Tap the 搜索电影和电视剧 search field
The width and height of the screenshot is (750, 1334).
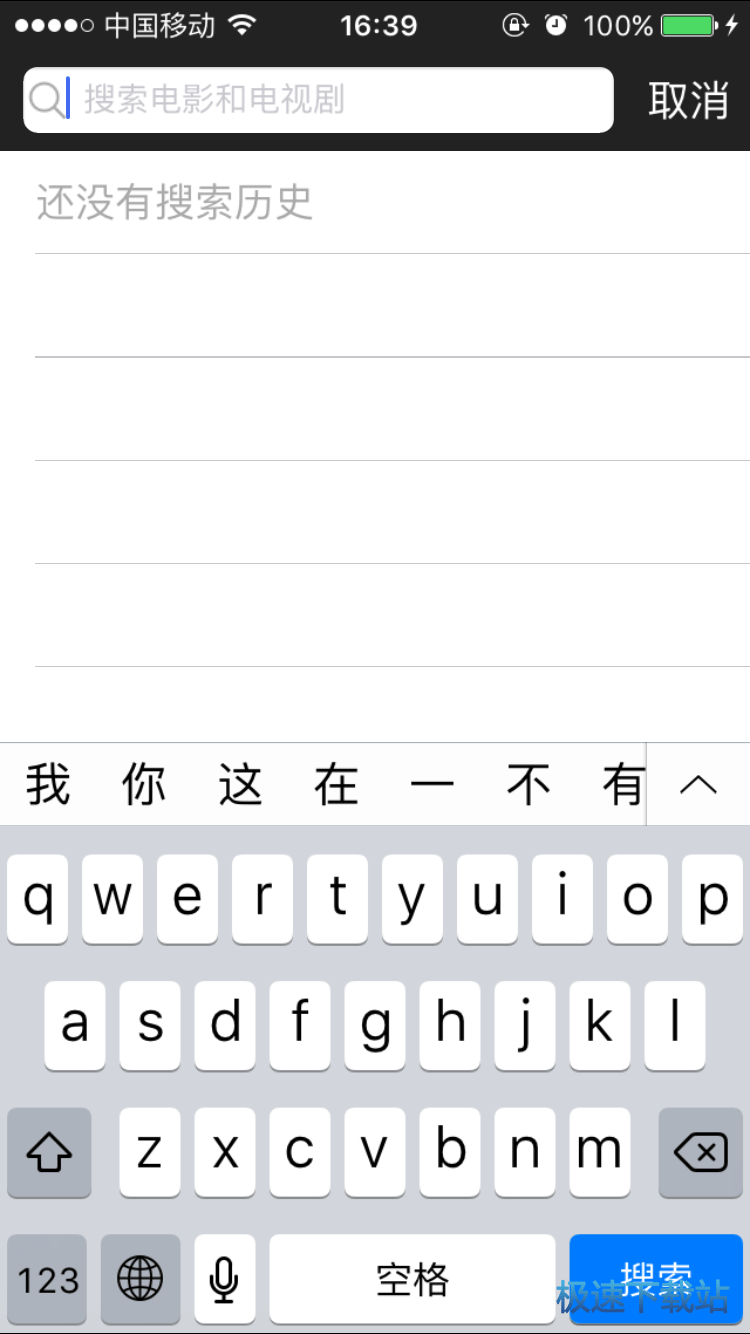(330, 100)
